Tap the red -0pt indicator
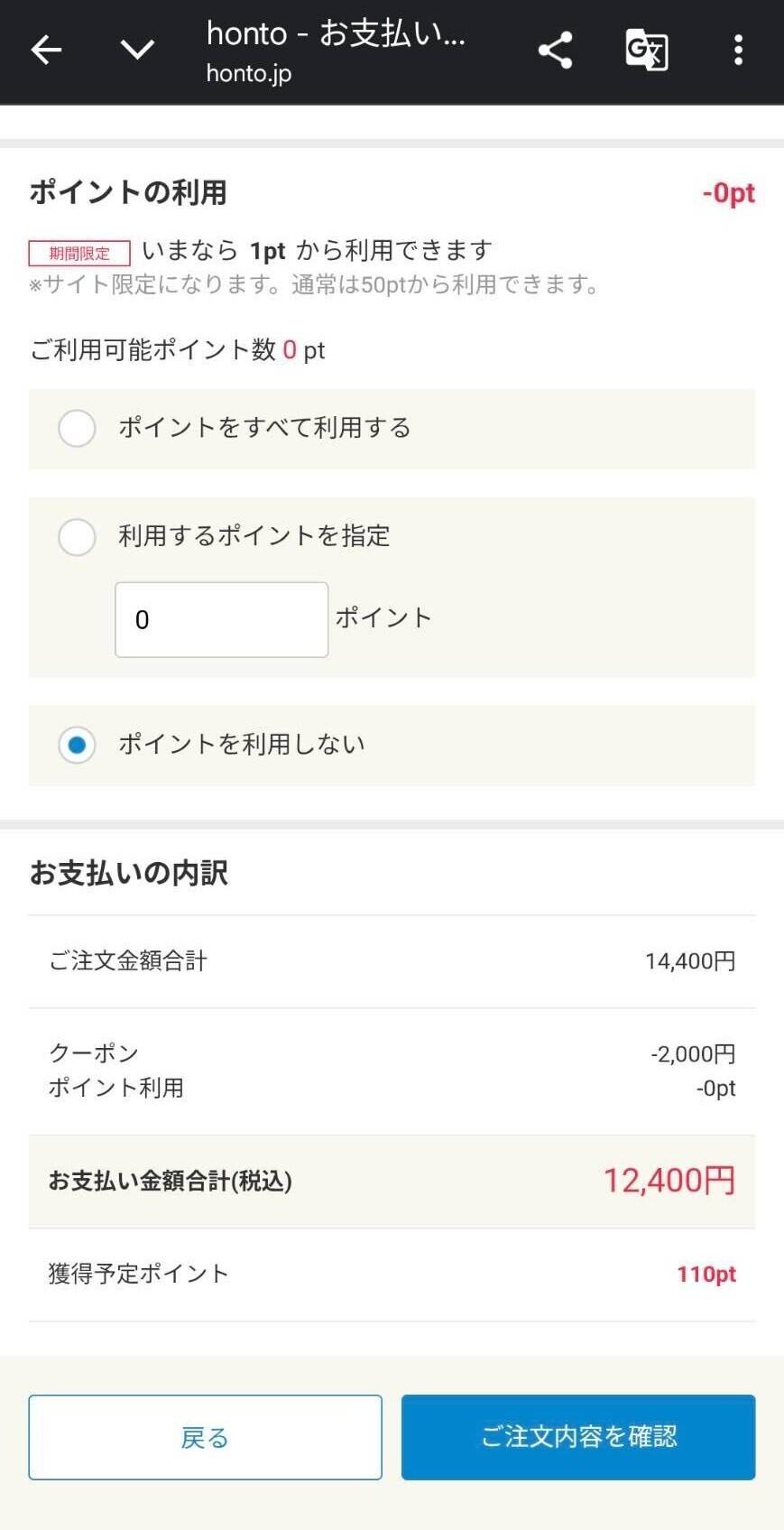This screenshot has width=784, height=1530. coord(728,192)
